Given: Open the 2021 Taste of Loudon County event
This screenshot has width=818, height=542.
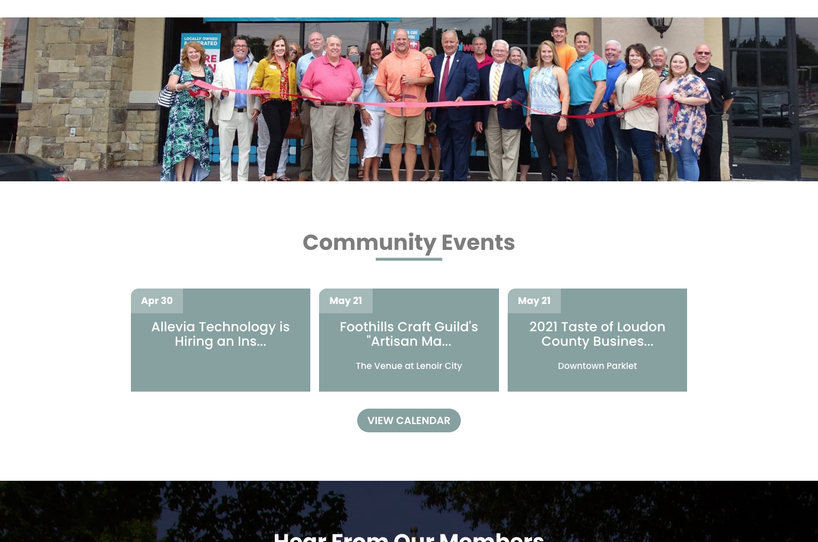Looking at the screenshot, I should (597, 335).
